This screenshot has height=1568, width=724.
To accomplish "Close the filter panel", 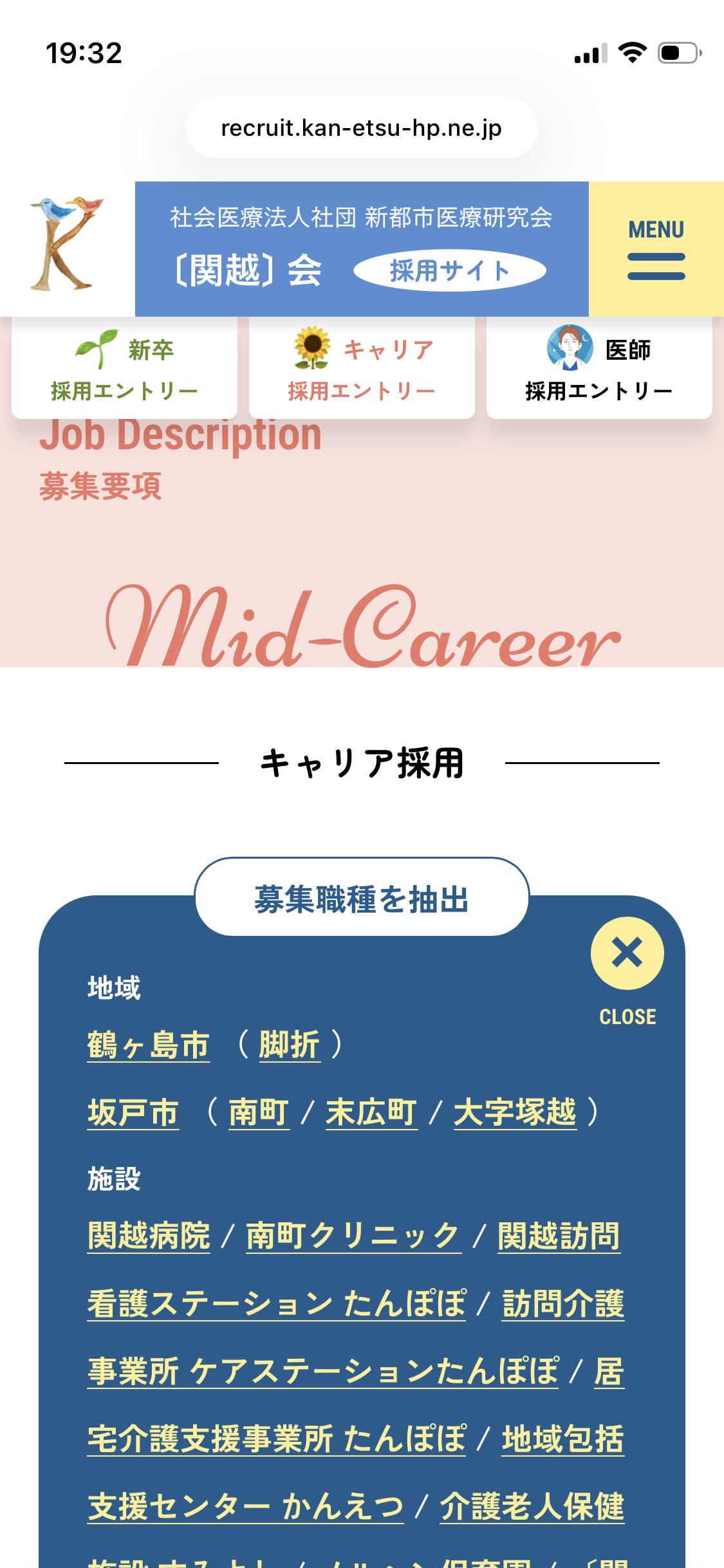I will (x=627, y=953).
